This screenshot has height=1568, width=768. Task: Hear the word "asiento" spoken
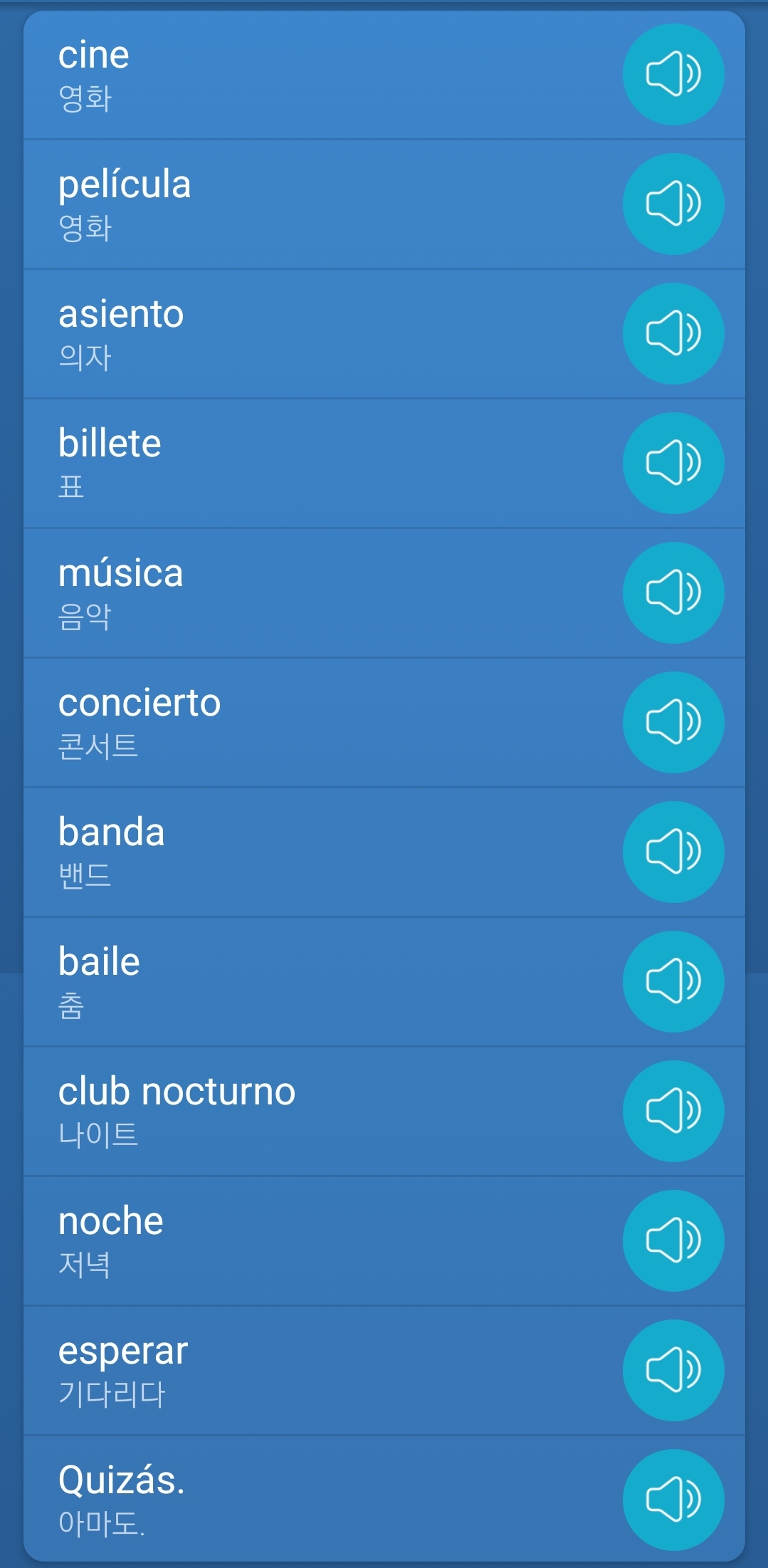point(673,333)
